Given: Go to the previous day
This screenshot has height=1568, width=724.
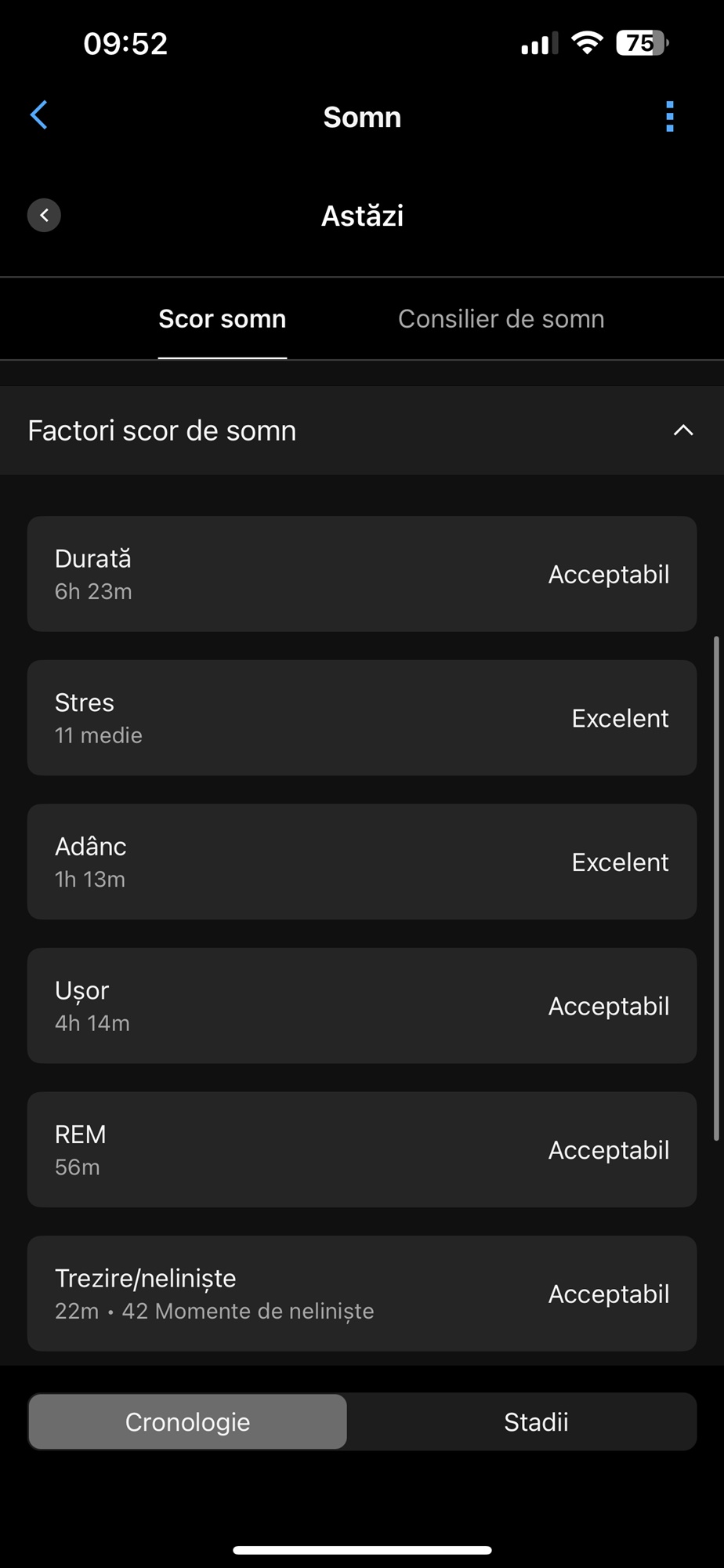Looking at the screenshot, I should pos(44,215).
